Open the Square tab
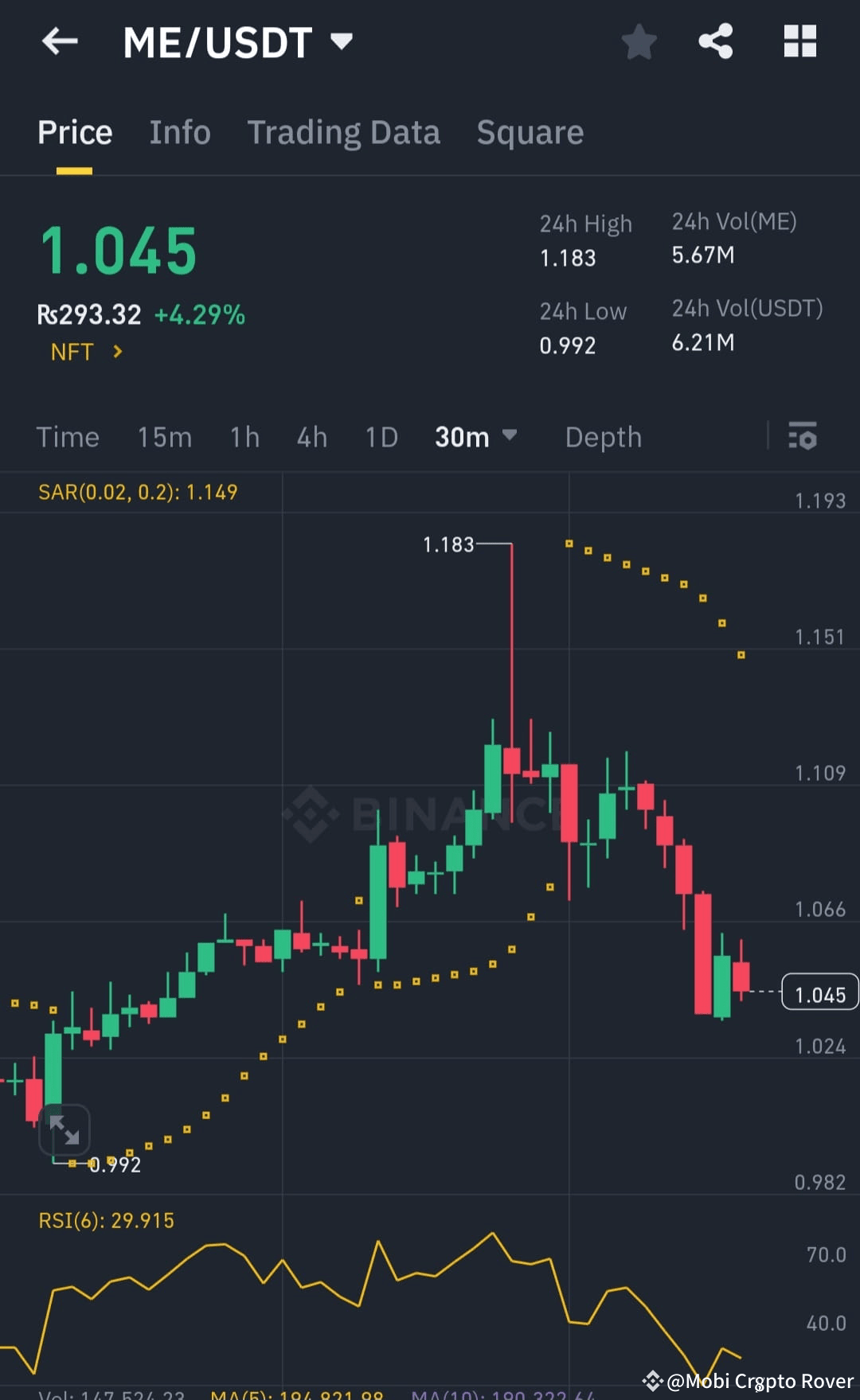 [x=530, y=132]
